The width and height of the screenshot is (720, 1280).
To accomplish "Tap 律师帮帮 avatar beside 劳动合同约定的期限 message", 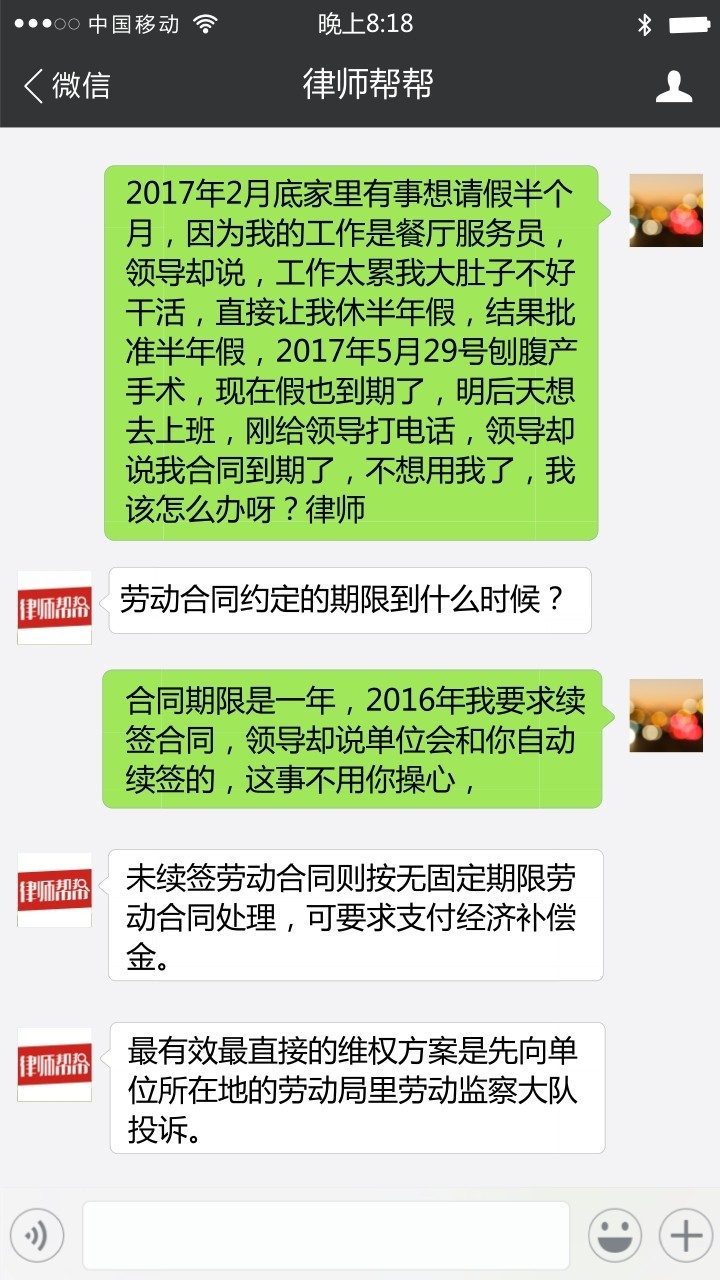I will pos(54,608).
